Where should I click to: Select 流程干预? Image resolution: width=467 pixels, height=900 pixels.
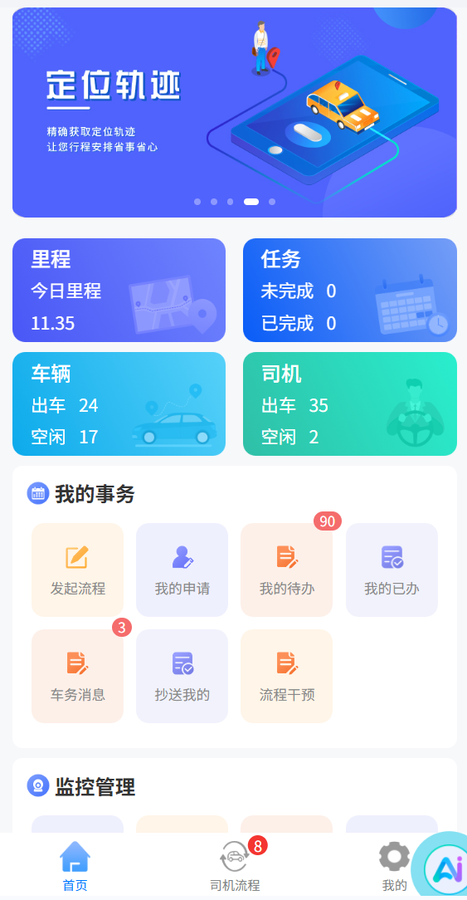click(287, 676)
